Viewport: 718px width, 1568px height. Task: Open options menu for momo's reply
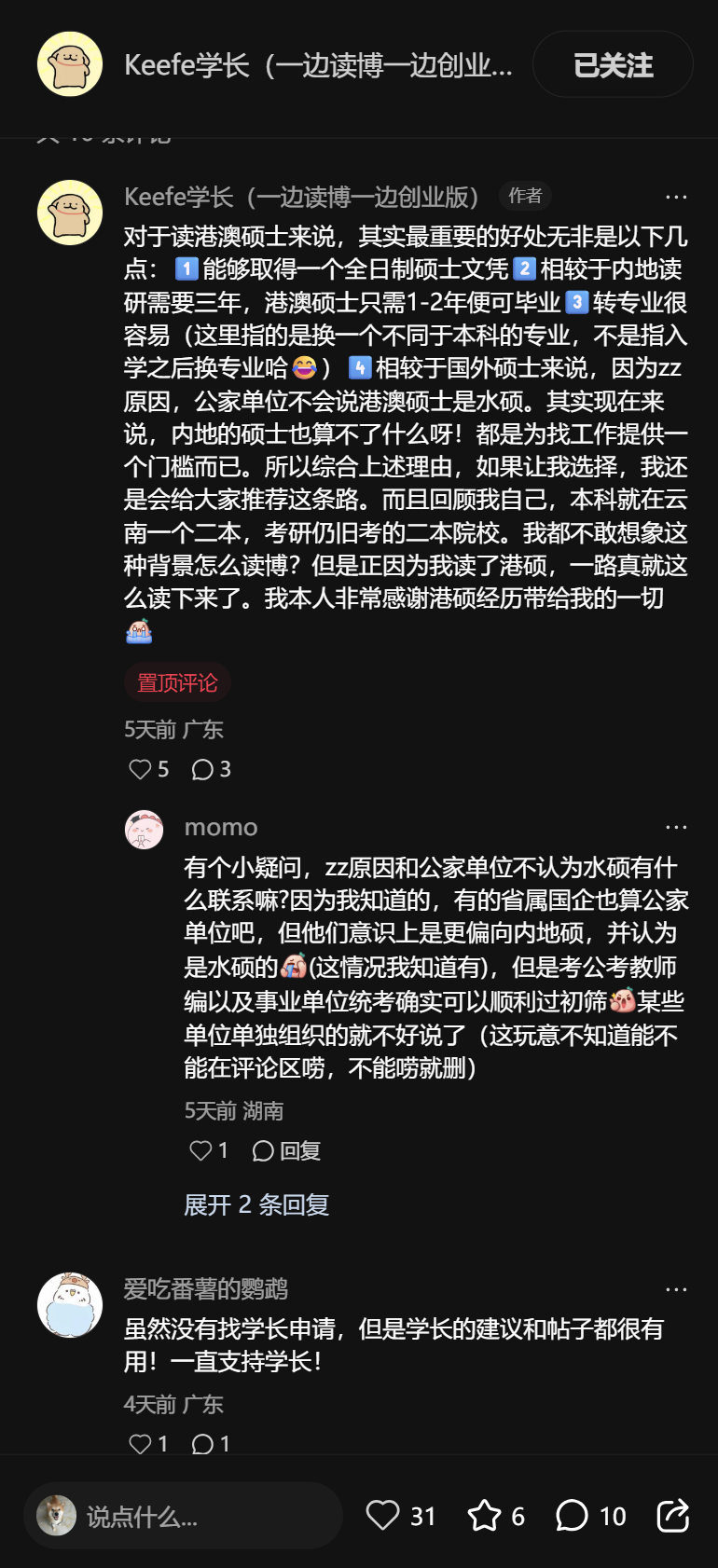(676, 827)
